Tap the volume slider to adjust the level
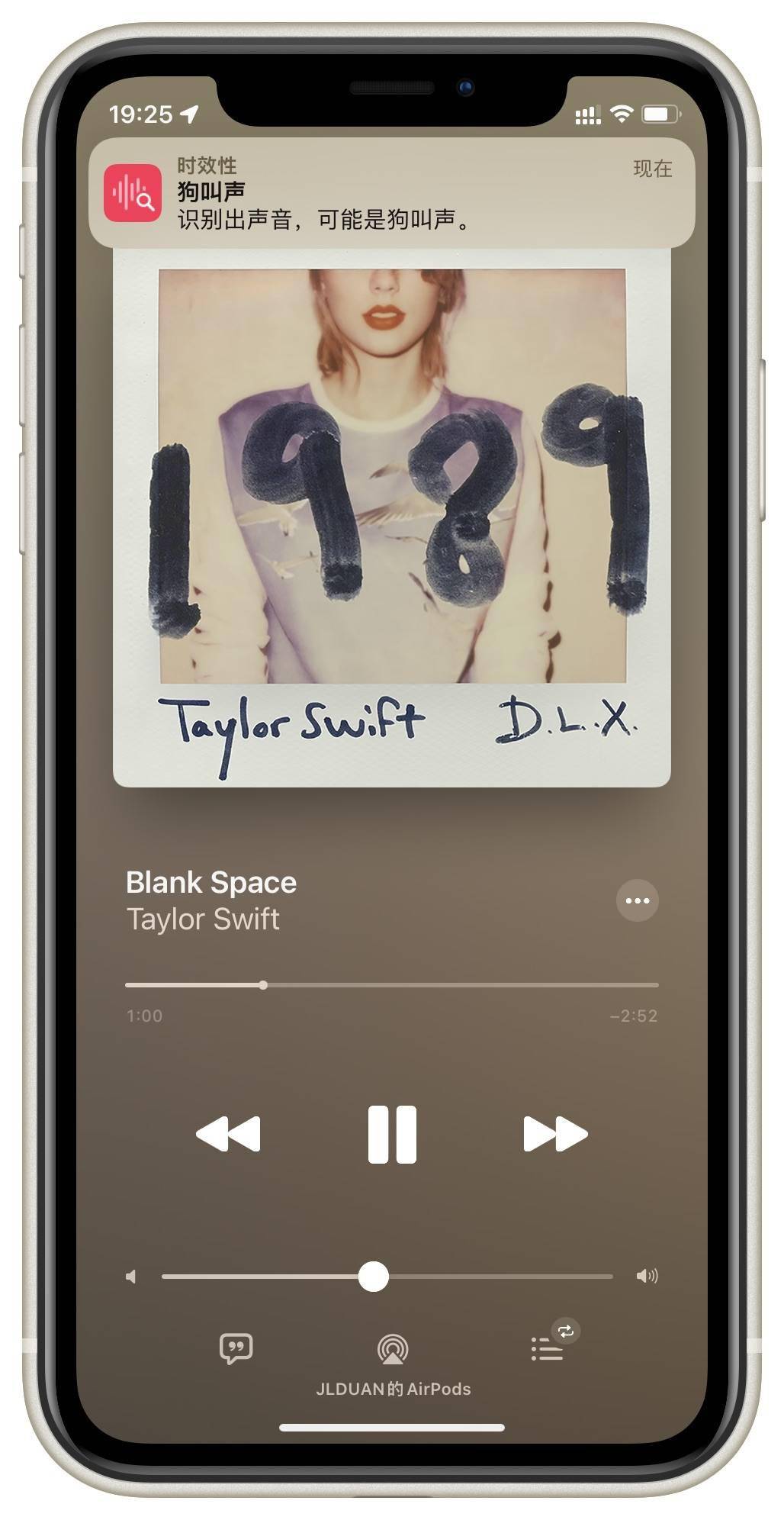 (387, 1277)
